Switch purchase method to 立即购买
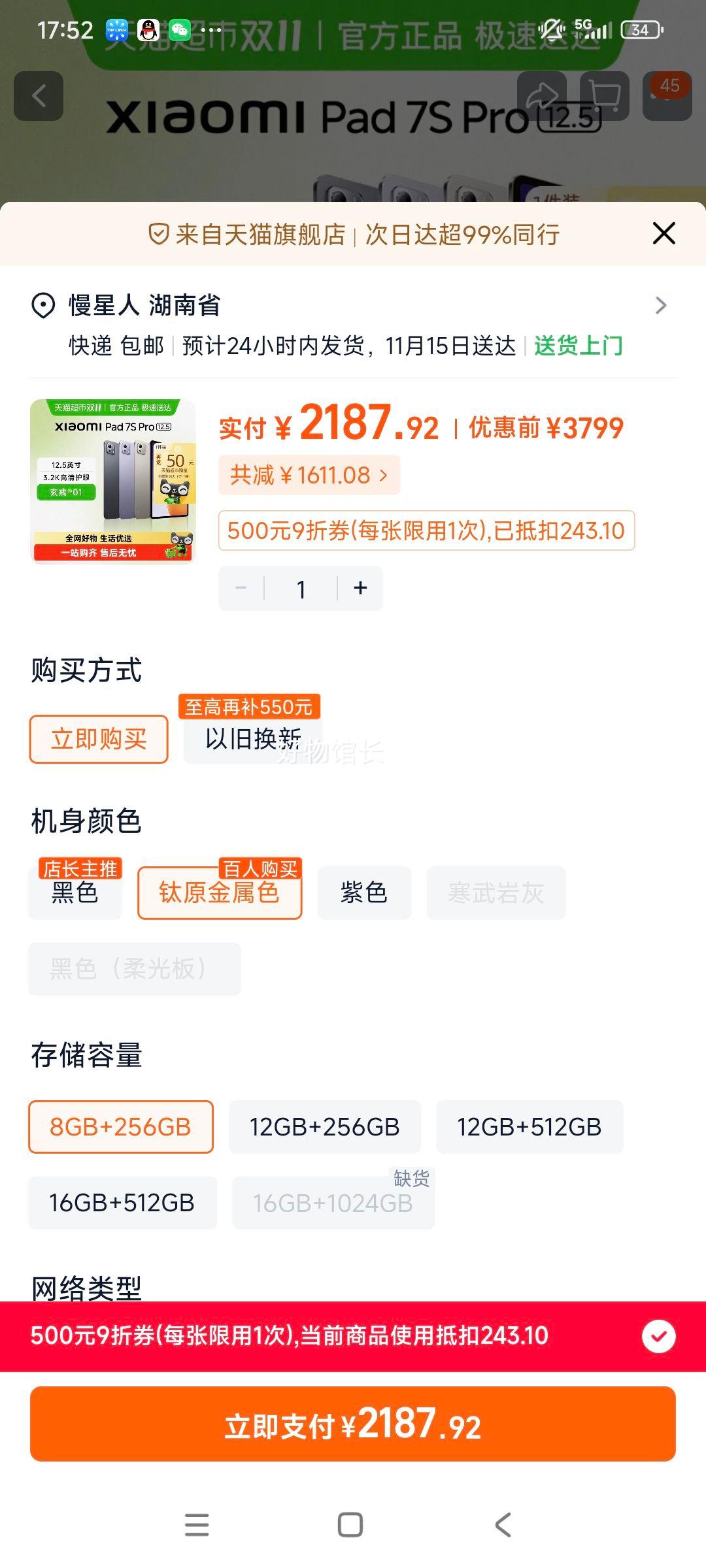 (x=97, y=738)
